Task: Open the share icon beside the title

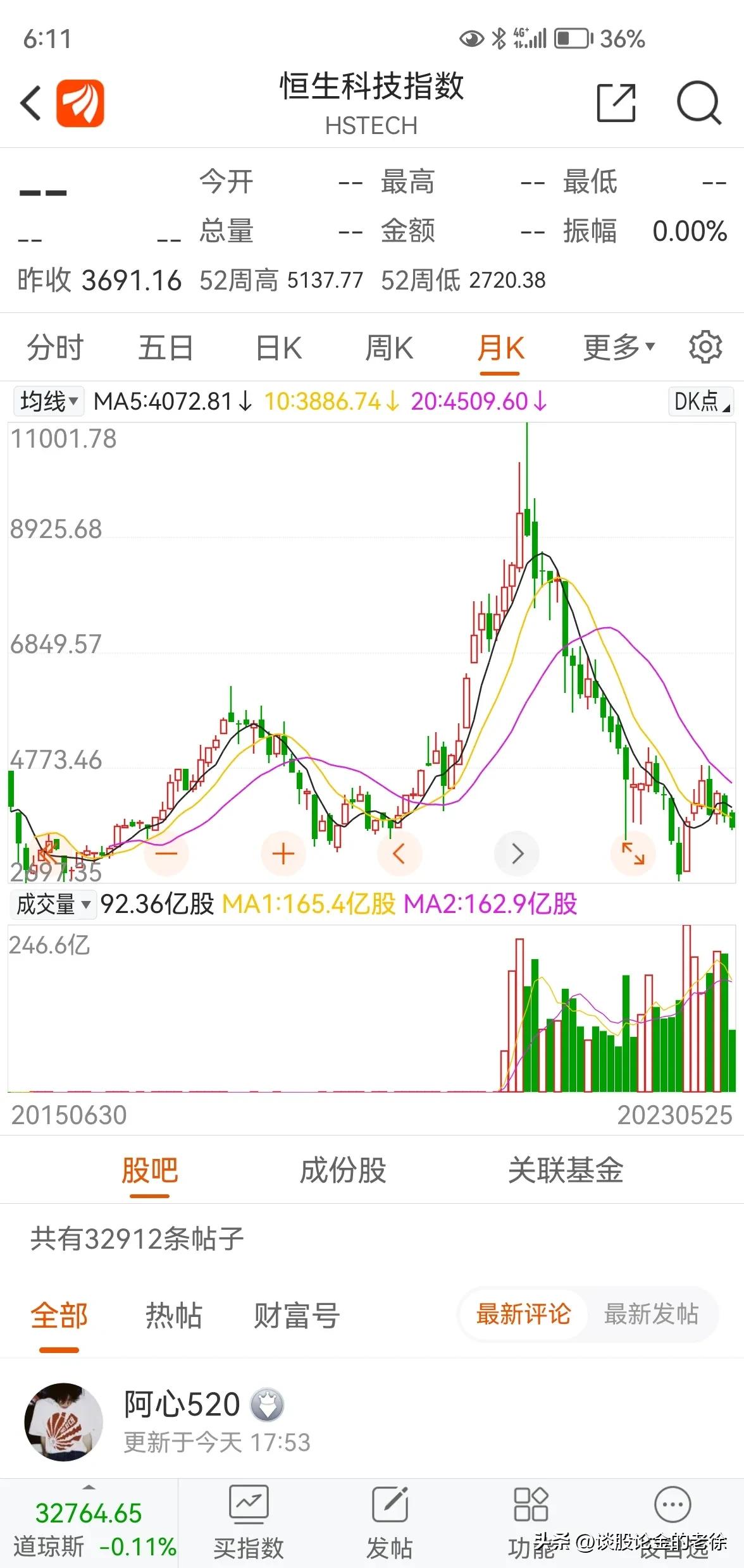Action: [614, 103]
